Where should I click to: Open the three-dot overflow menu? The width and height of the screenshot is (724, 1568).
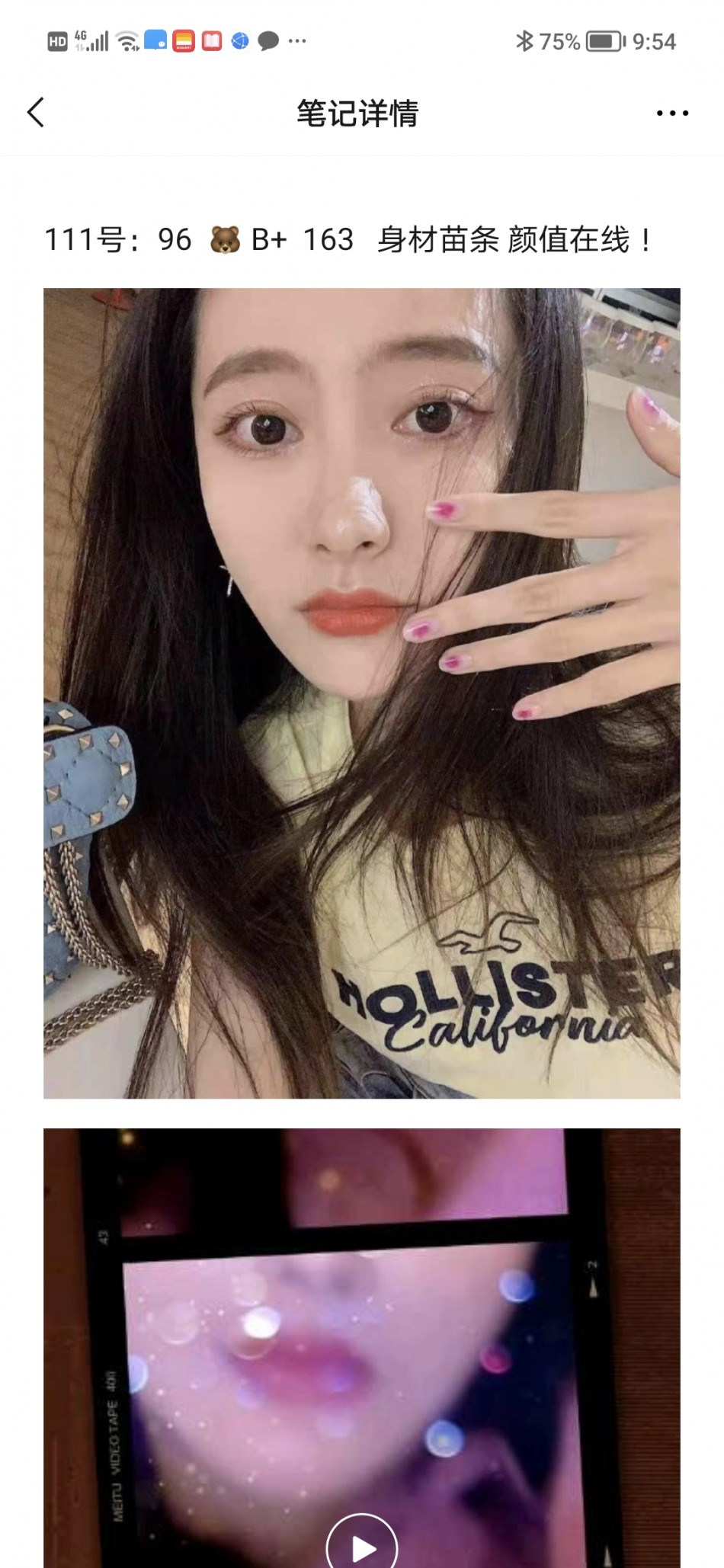[x=671, y=114]
